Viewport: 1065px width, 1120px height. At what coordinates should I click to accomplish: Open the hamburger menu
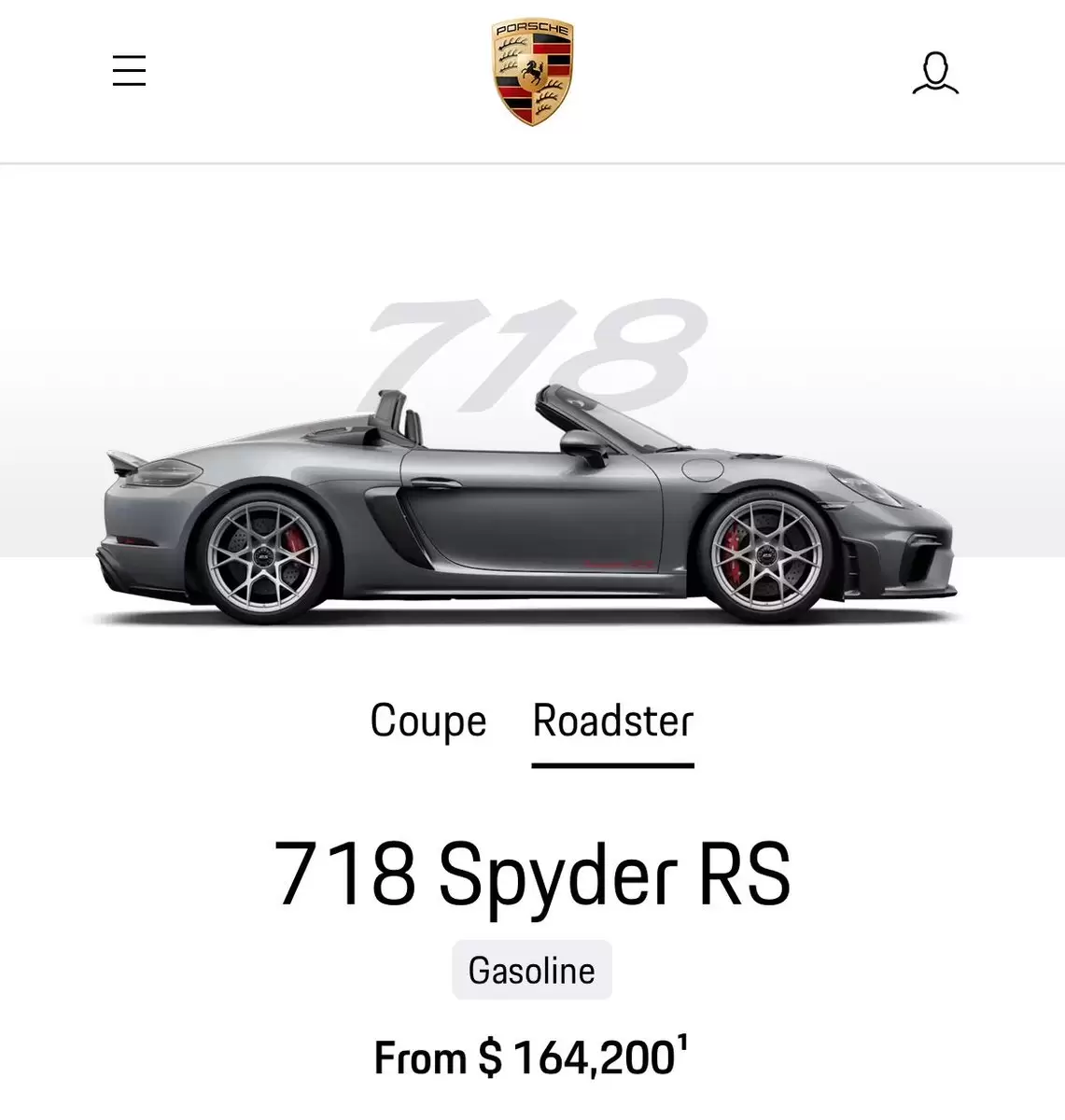[x=129, y=71]
